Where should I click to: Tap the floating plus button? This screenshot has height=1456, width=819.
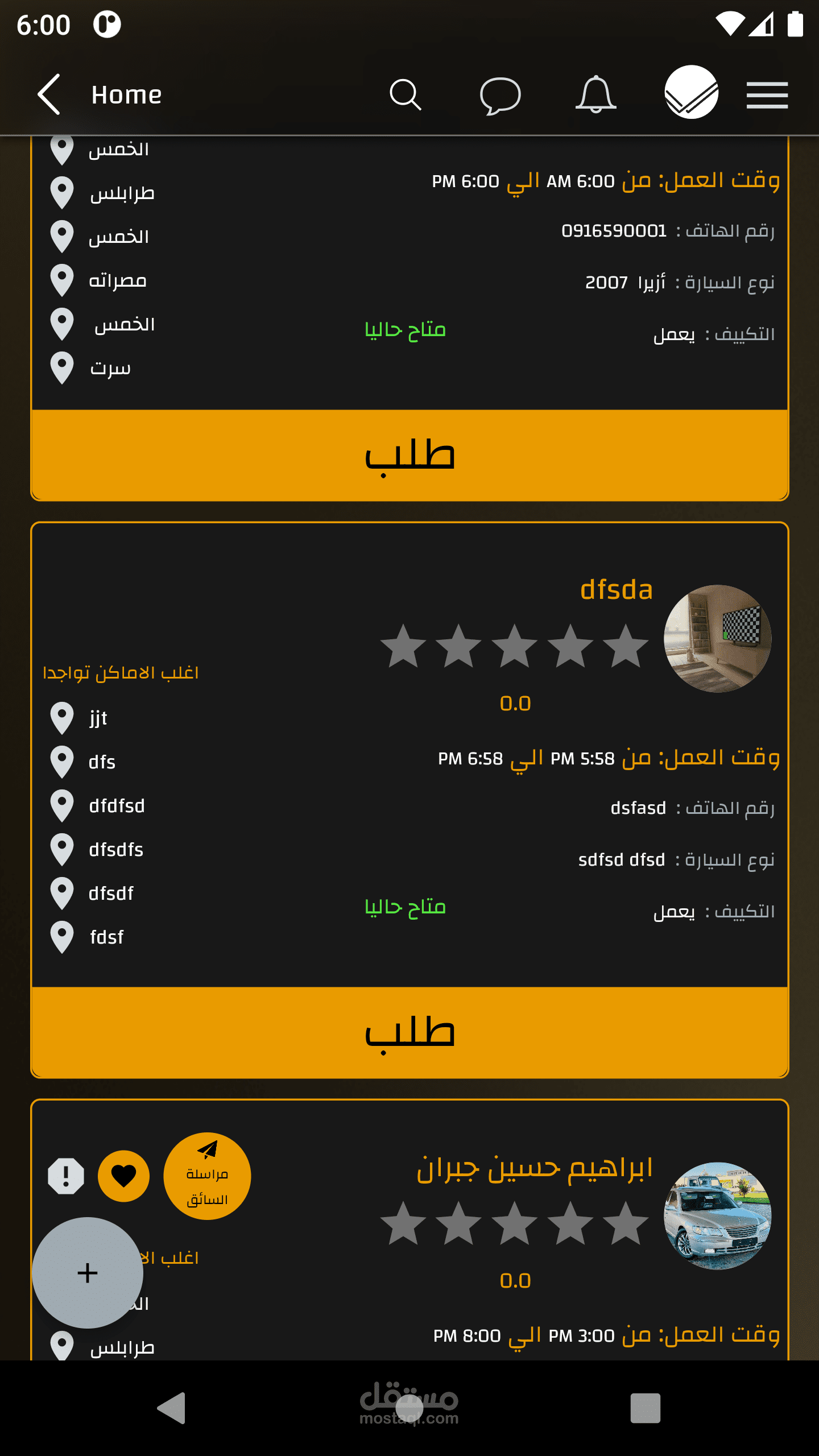click(x=88, y=1273)
